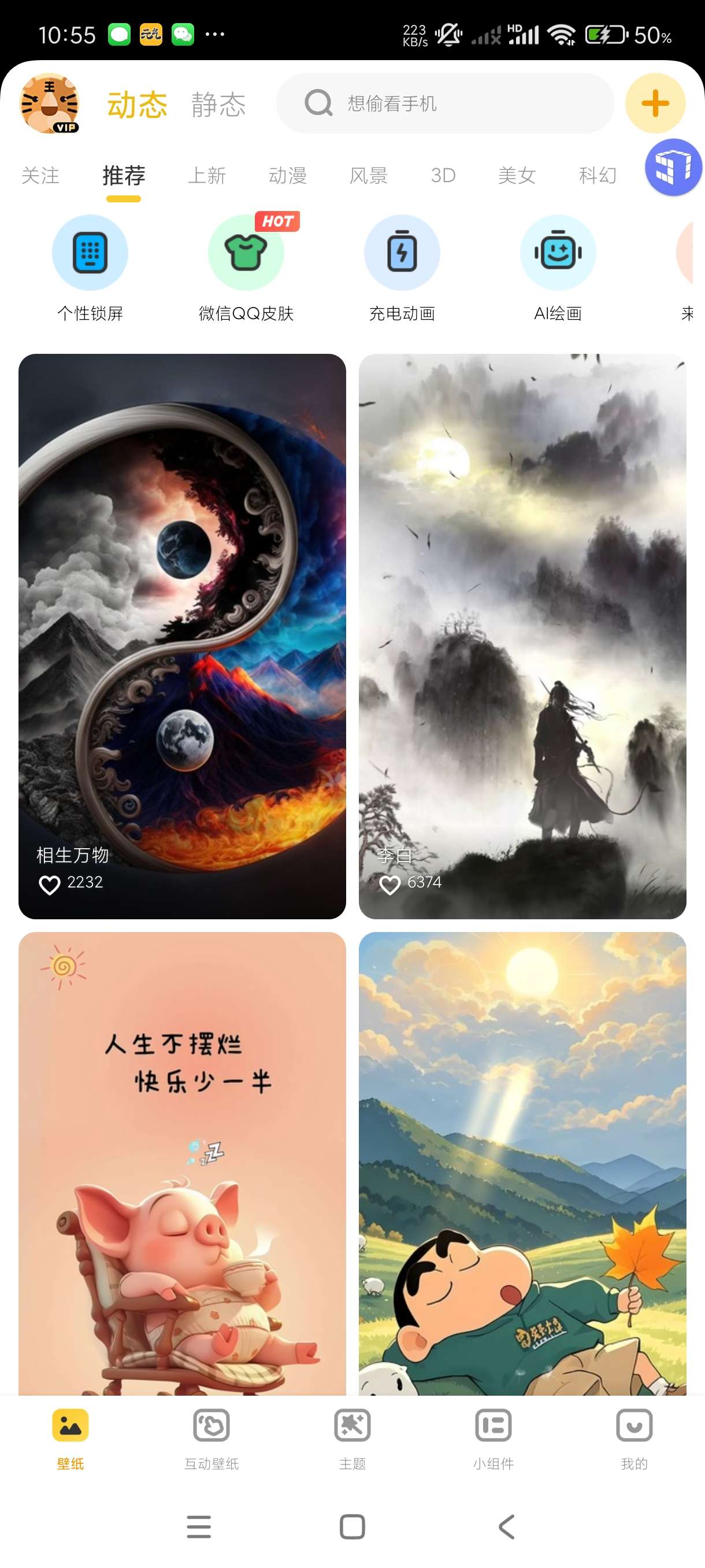The image size is (705, 1568).
Task: Like the 李白 wallpaper
Action: (x=390, y=885)
